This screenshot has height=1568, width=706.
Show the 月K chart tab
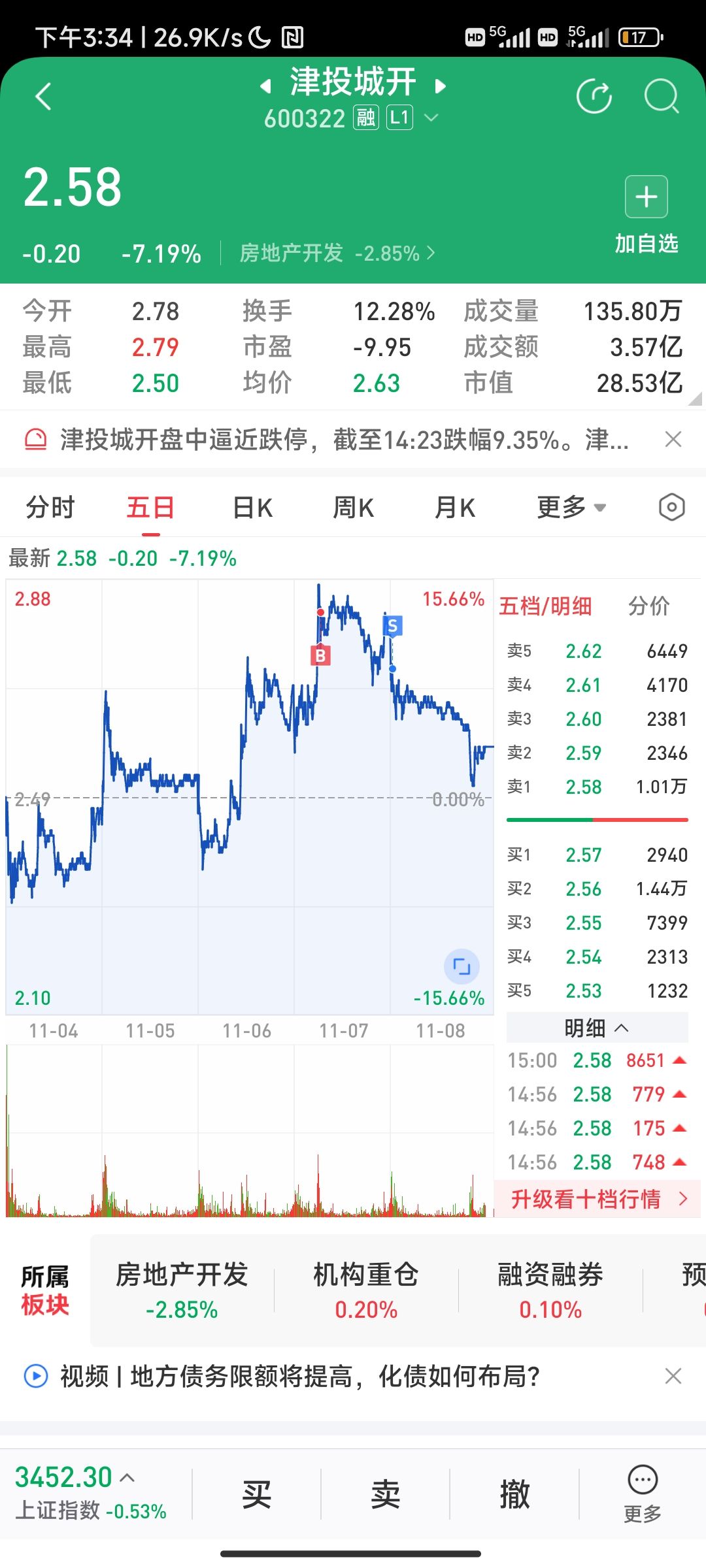click(455, 508)
